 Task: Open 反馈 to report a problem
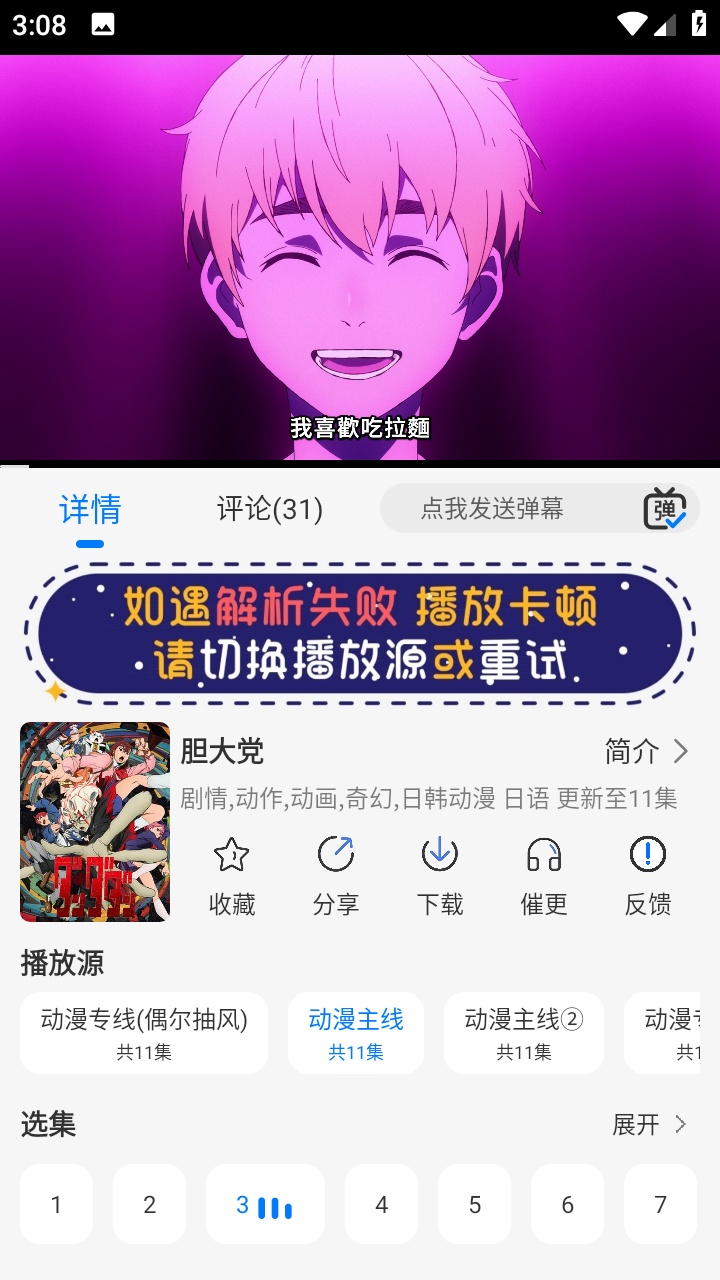point(648,876)
